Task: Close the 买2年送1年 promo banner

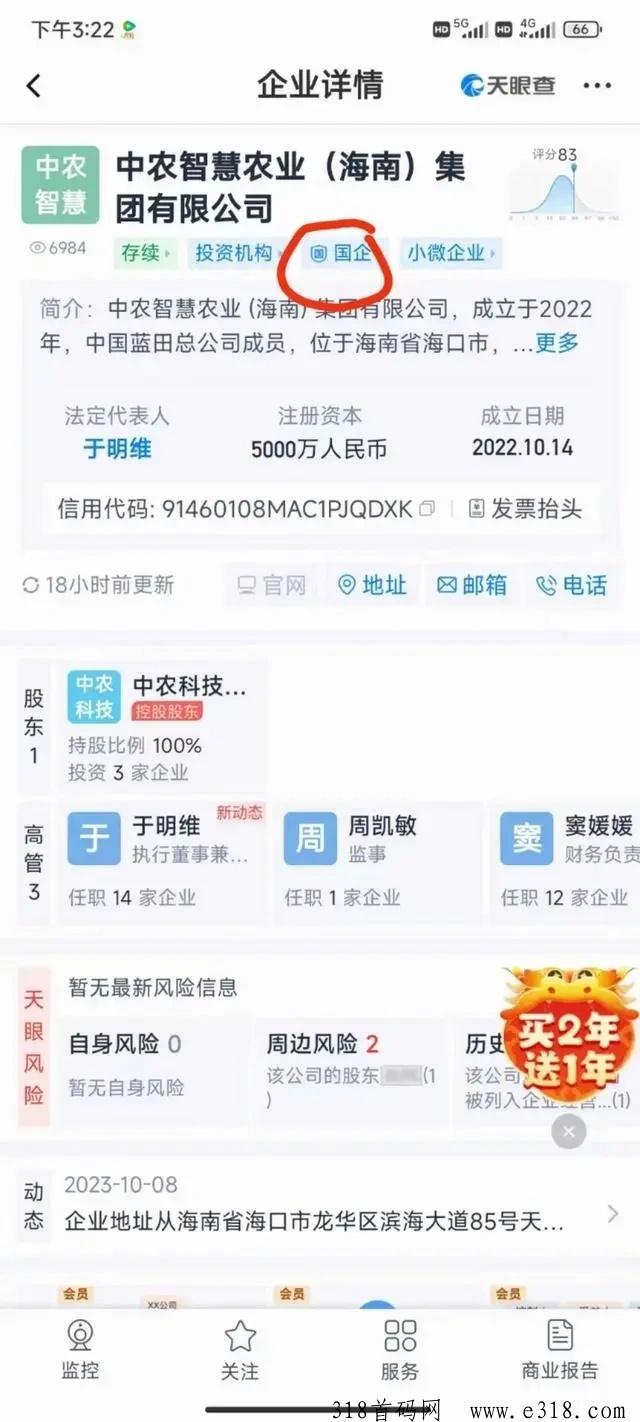Action: pos(569,1131)
